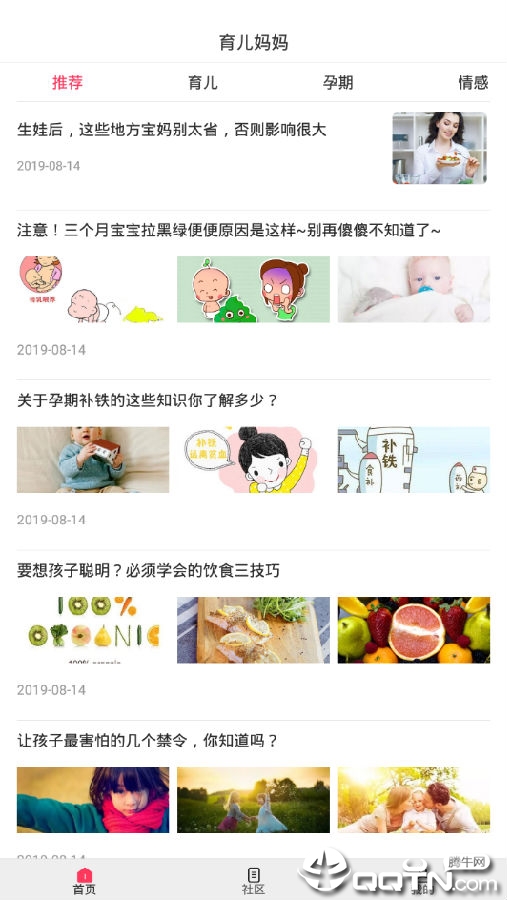
Task: Switch to the 情感 tab
Action: [473, 83]
